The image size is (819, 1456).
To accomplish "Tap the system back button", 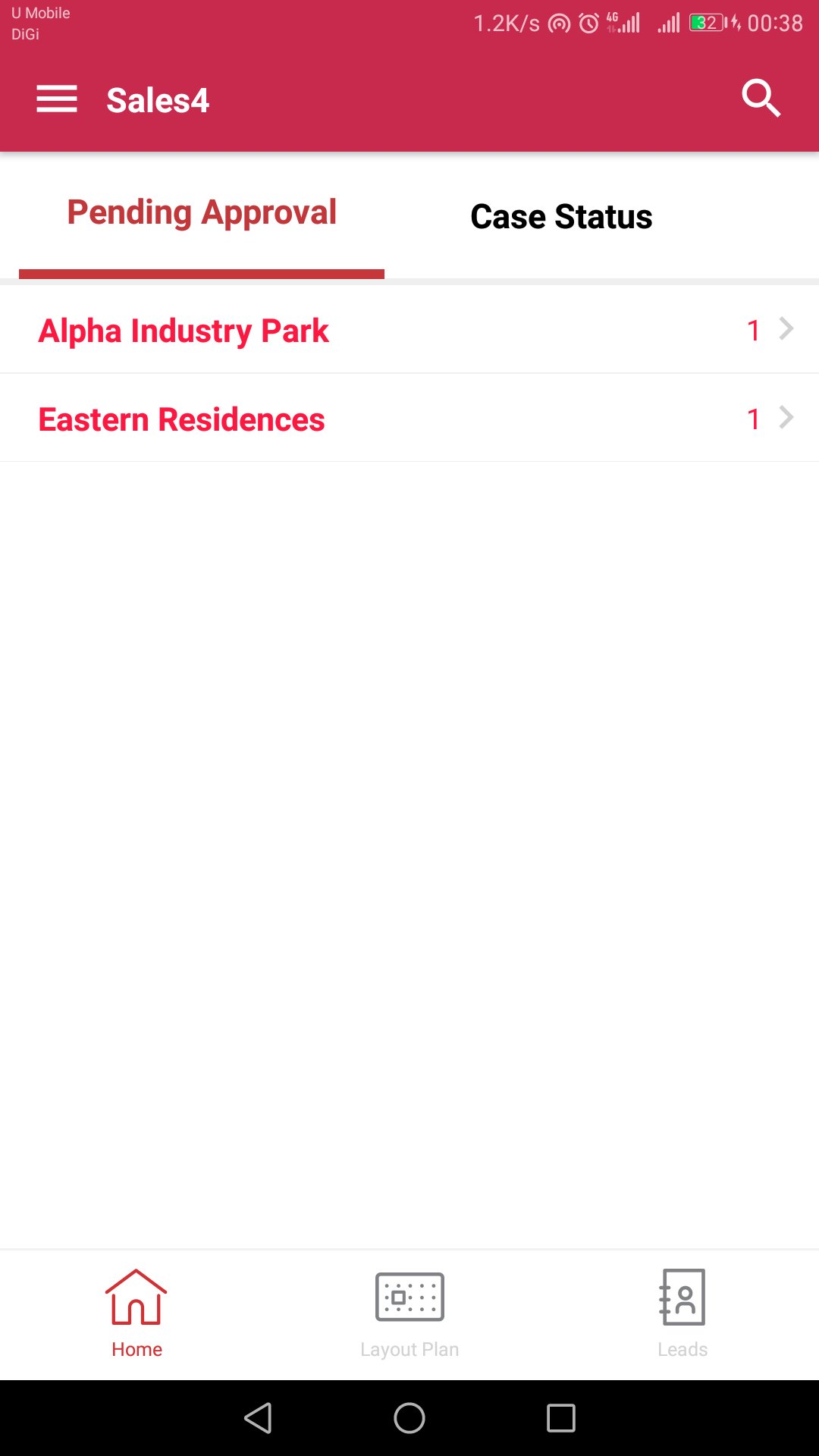I will (259, 1417).
